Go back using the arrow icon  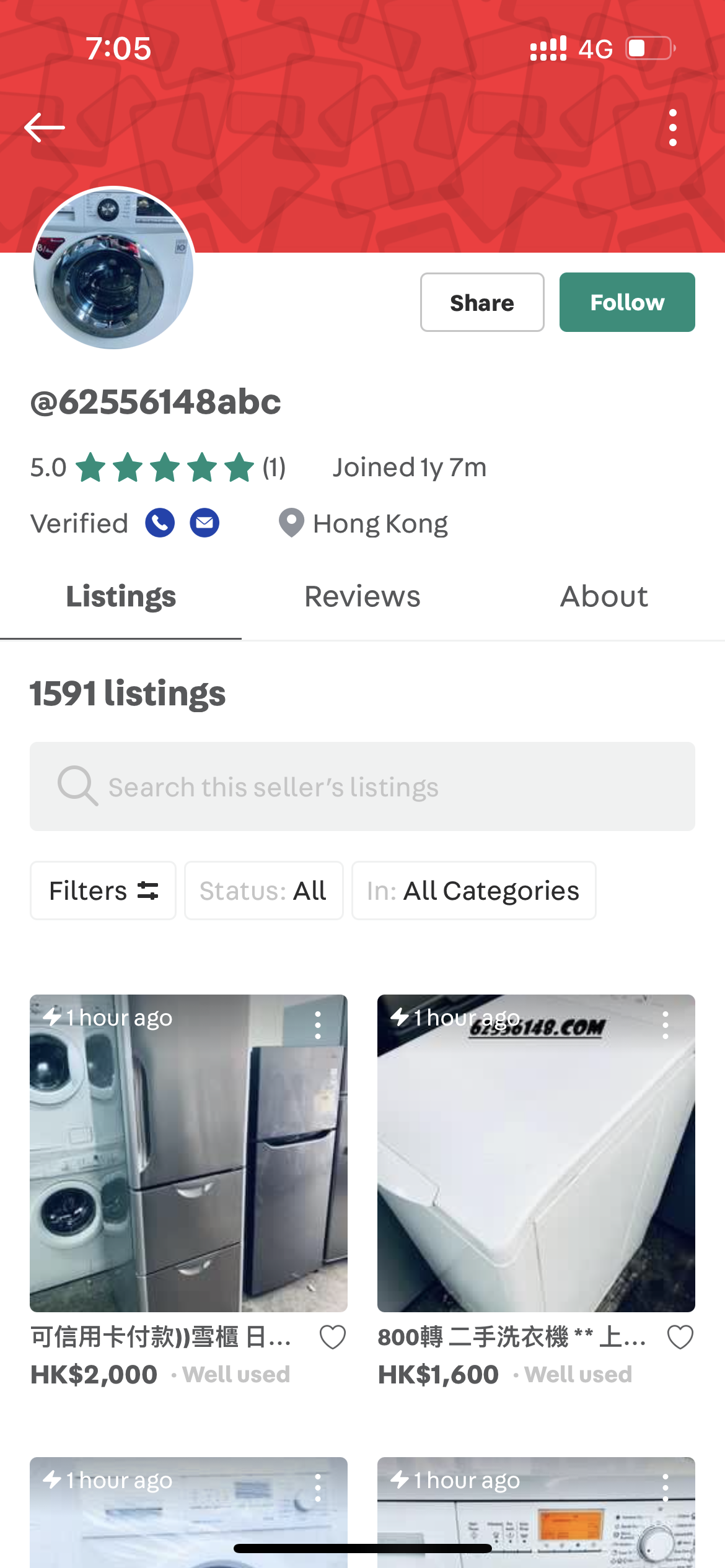[45, 128]
